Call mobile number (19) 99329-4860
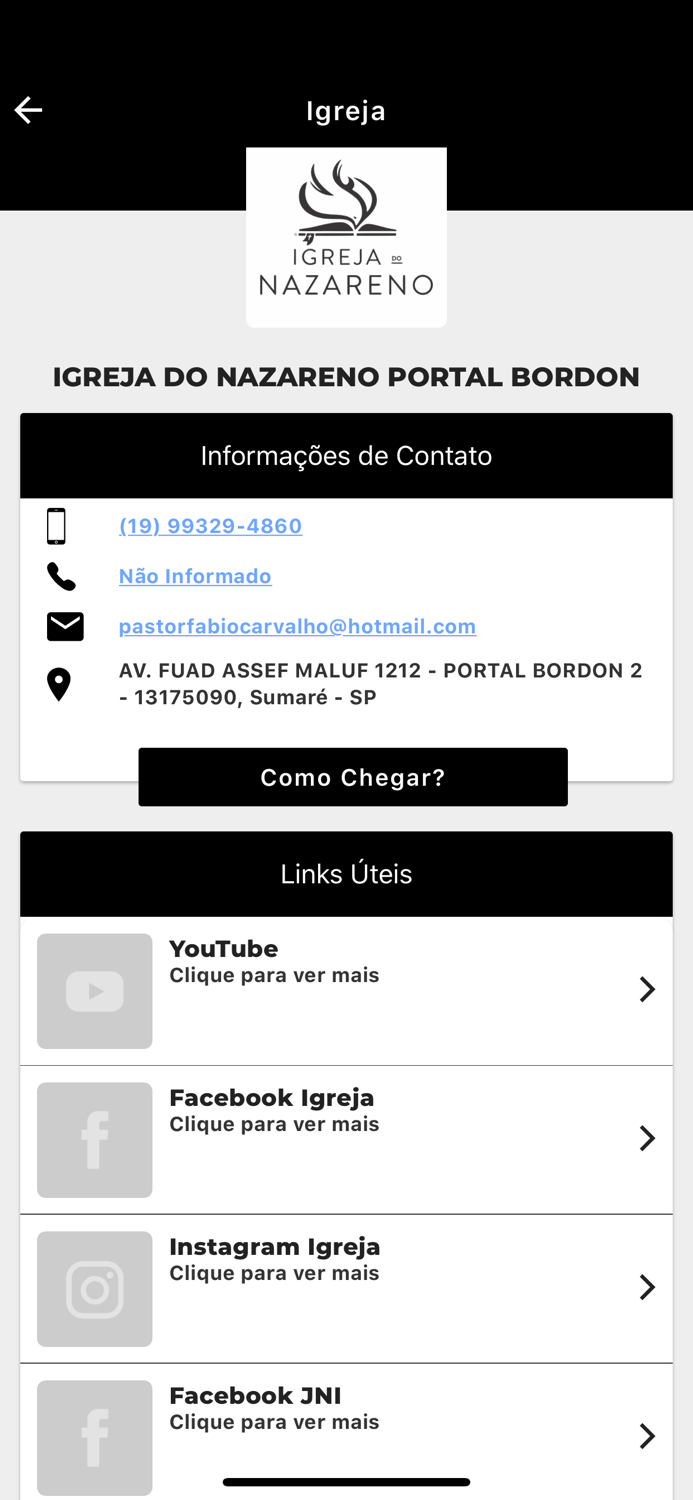The height and width of the screenshot is (1500, 693). coord(210,526)
